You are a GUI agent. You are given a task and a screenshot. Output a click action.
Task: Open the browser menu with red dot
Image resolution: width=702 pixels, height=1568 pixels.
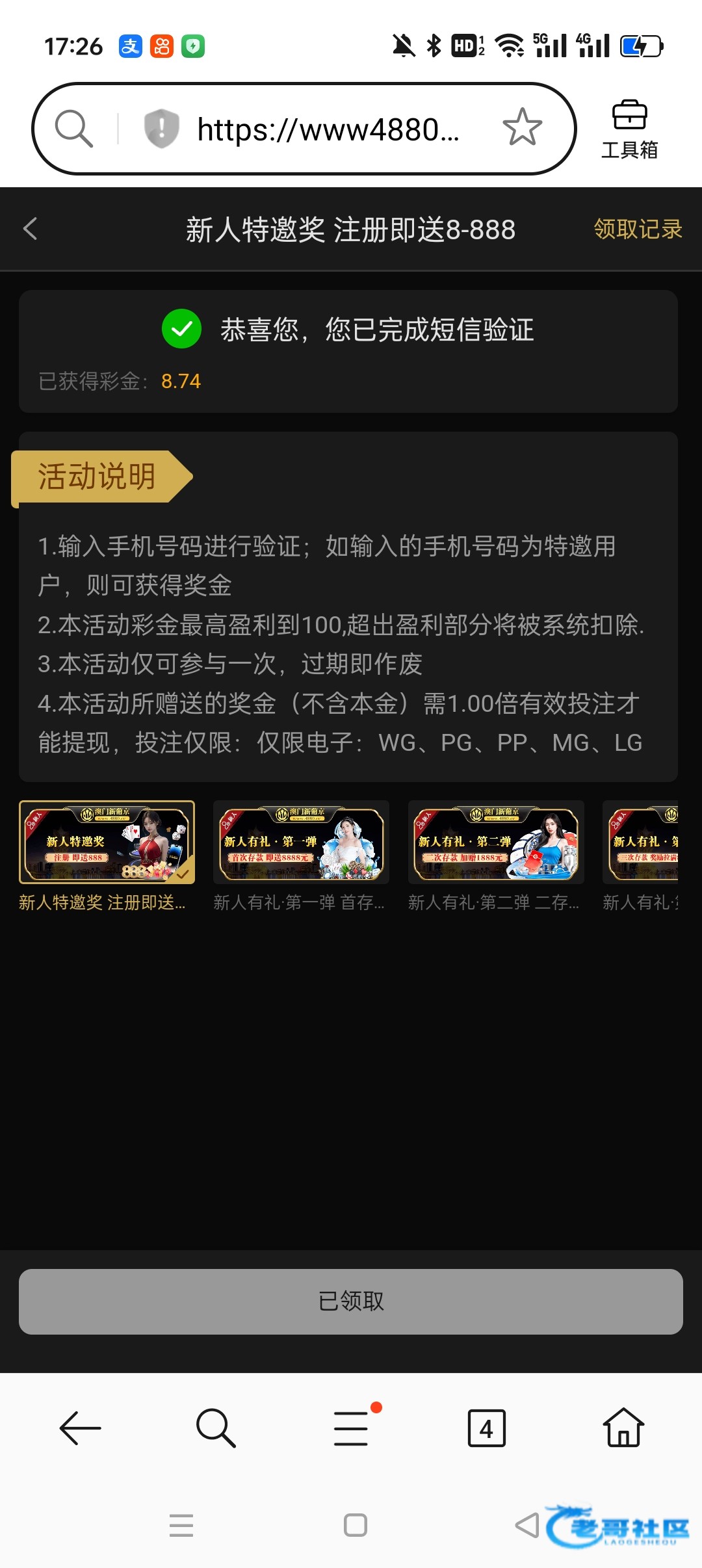click(x=352, y=1428)
